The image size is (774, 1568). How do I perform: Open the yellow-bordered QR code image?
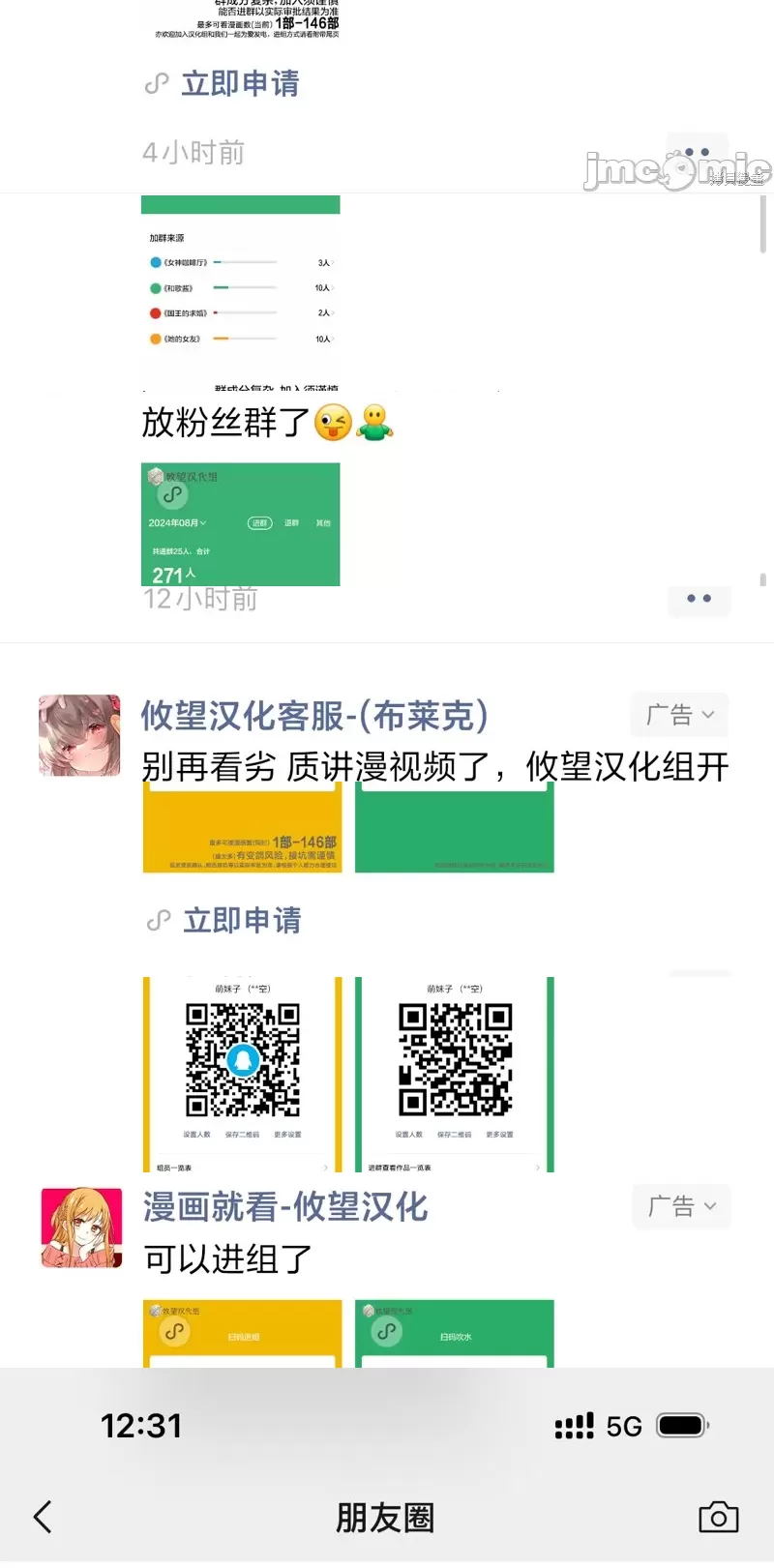click(242, 1074)
